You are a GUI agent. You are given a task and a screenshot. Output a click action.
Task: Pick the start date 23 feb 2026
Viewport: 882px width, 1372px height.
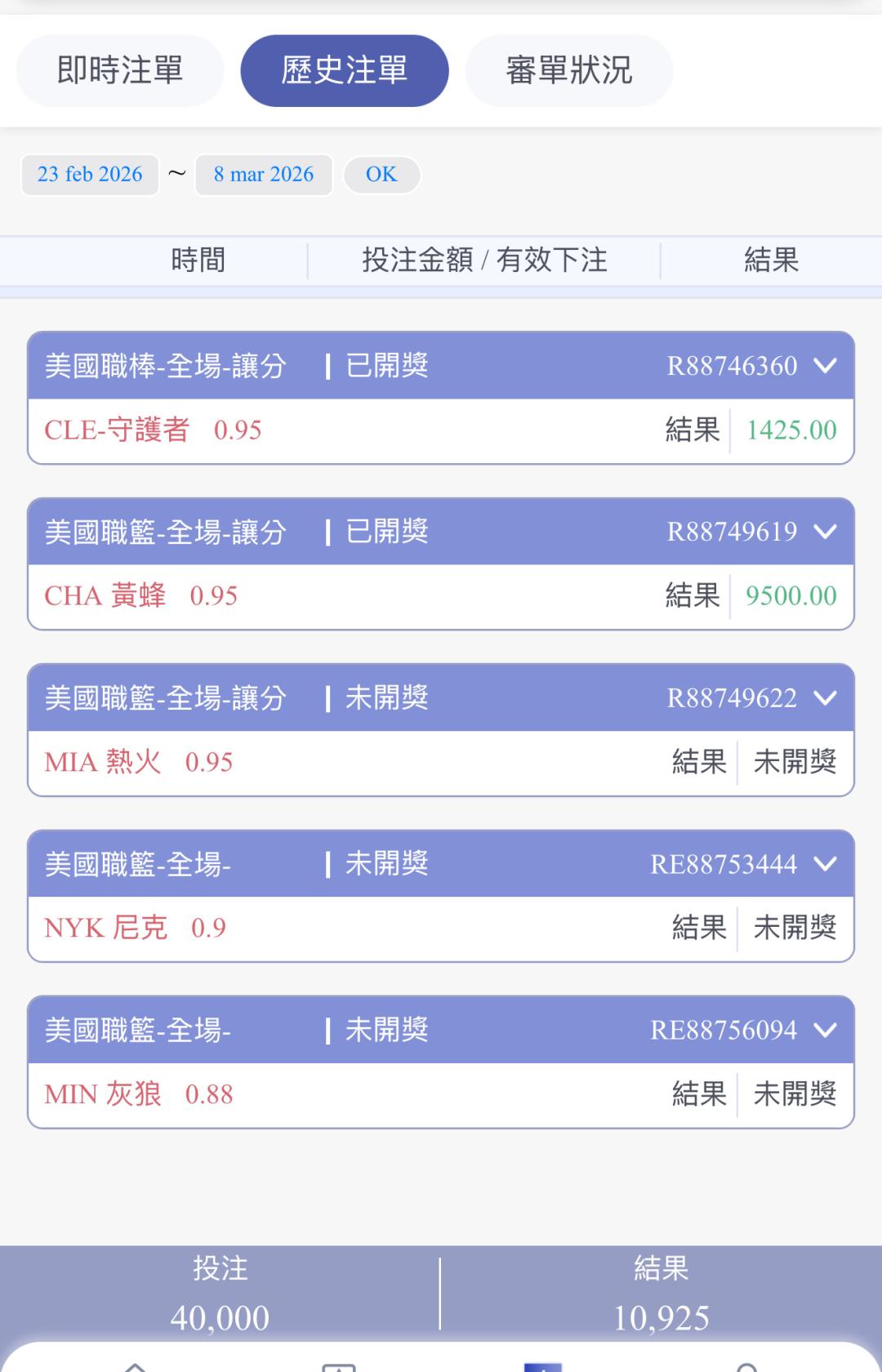pyautogui.click(x=90, y=175)
